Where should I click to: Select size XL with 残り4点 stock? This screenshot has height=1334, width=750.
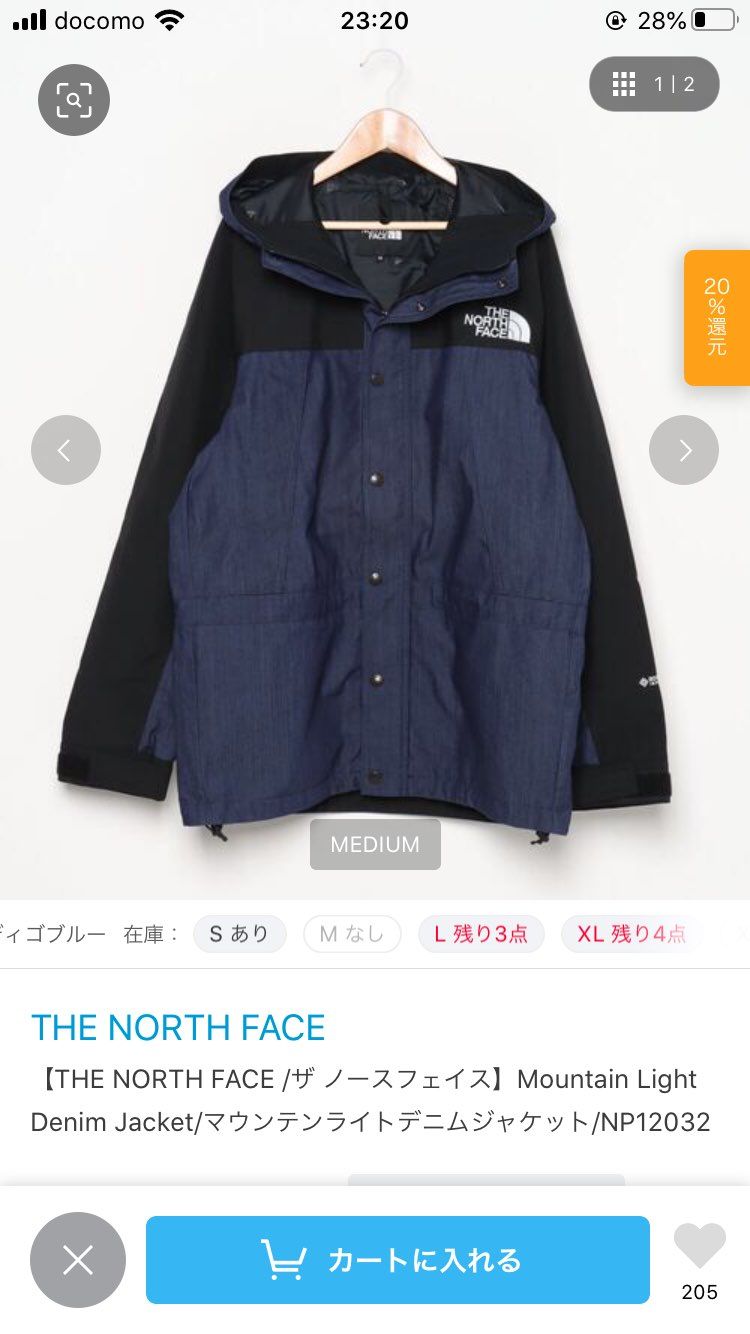coord(633,932)
